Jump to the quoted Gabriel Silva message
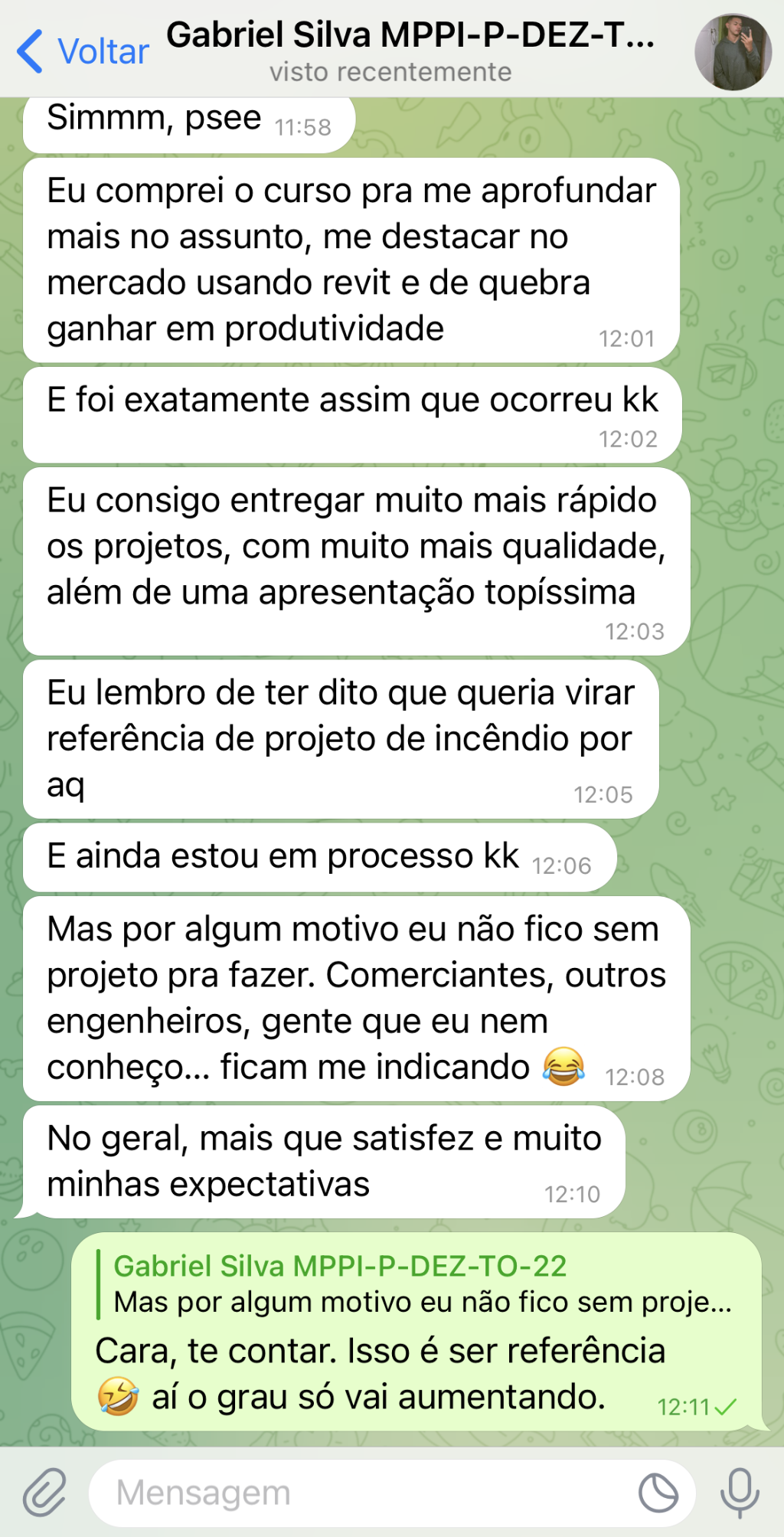Viewport: 784px width, 1537px height. tap(415, 1284)
